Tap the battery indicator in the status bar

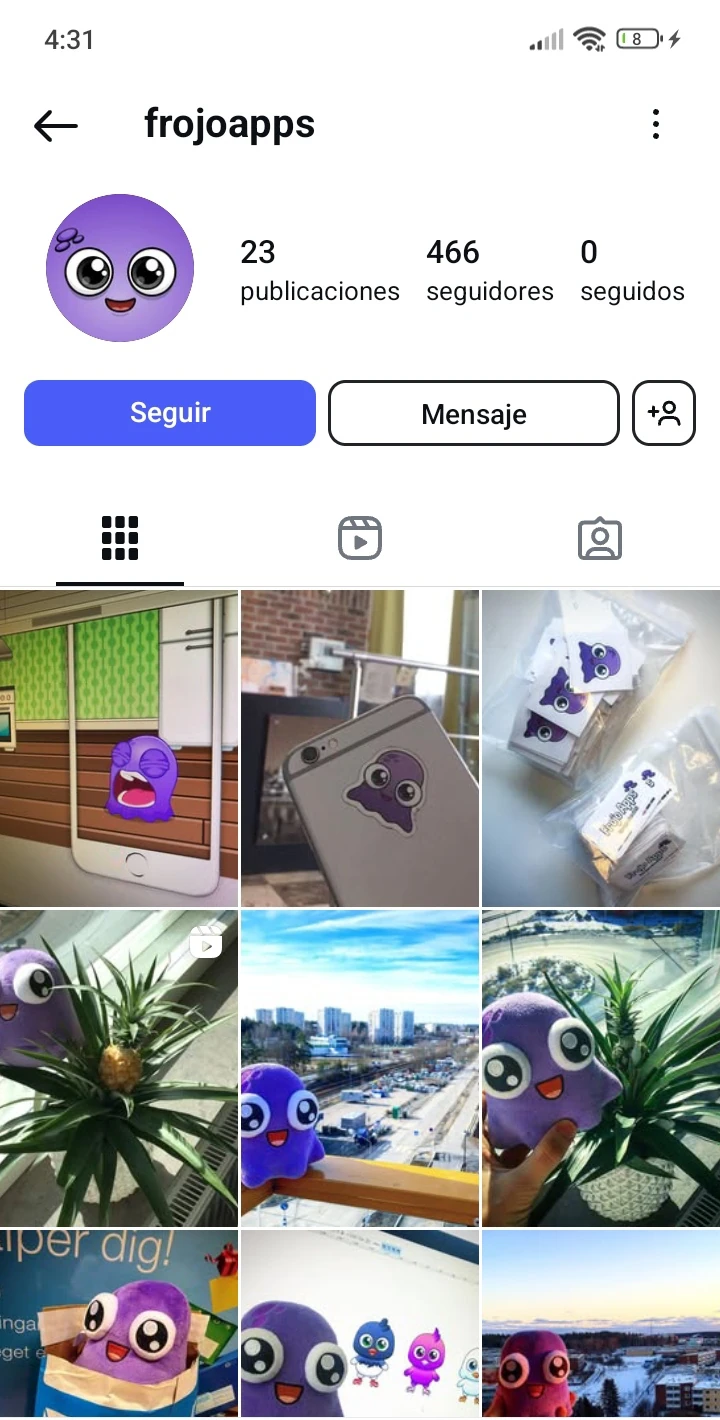(637, 38)
